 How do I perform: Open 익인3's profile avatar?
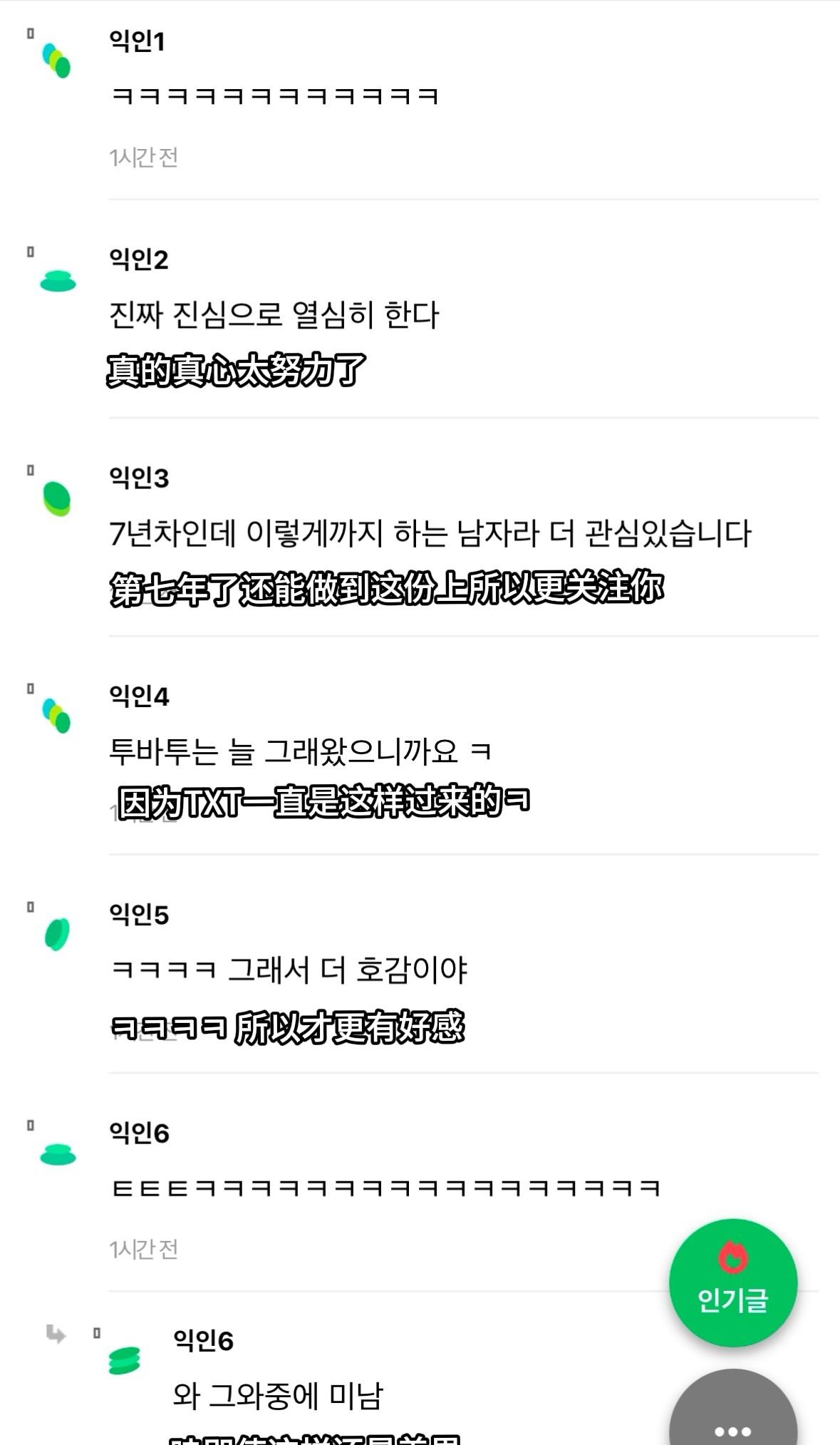[57, 498]
